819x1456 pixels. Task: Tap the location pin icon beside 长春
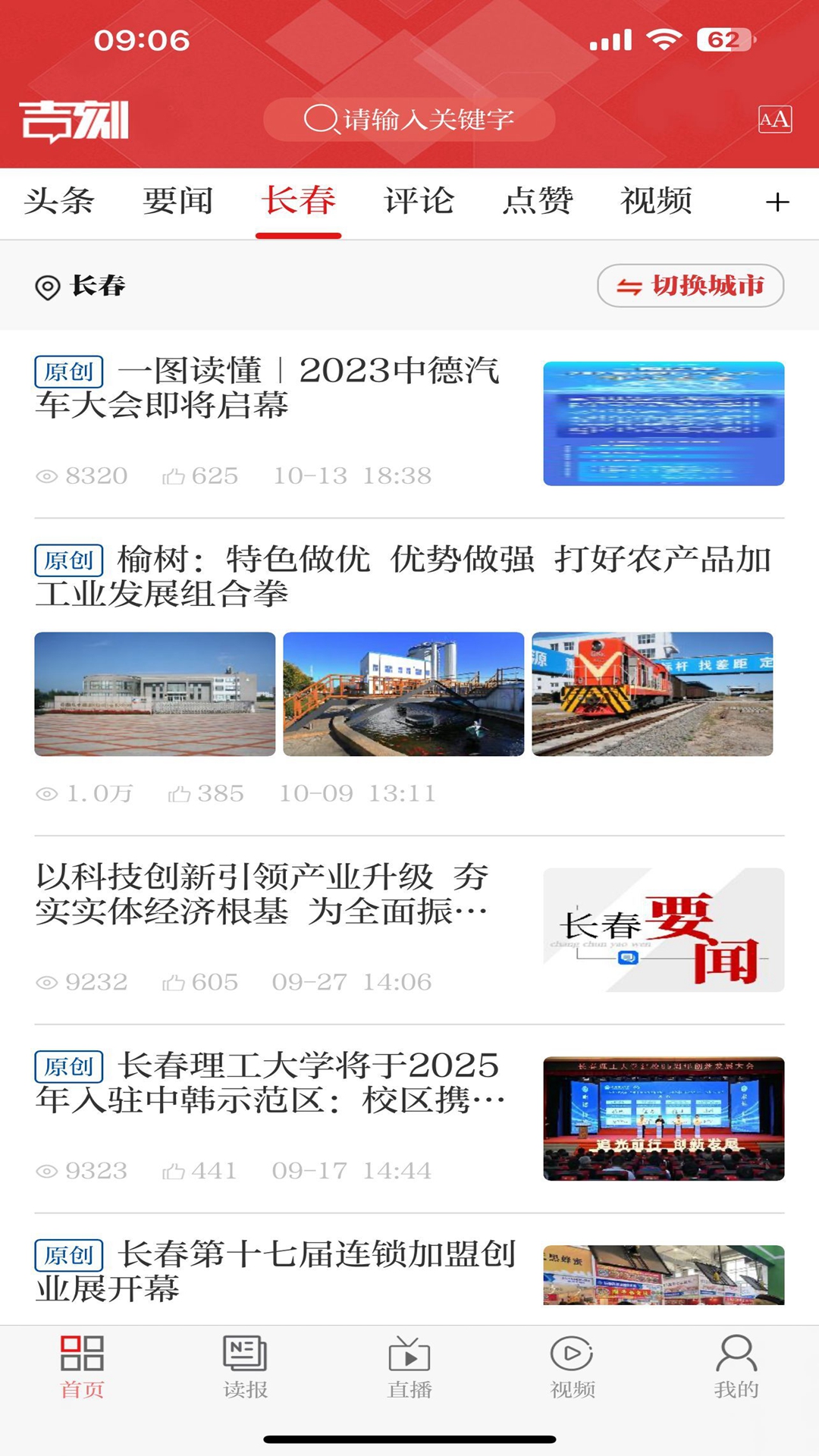[x=47, y=287]
